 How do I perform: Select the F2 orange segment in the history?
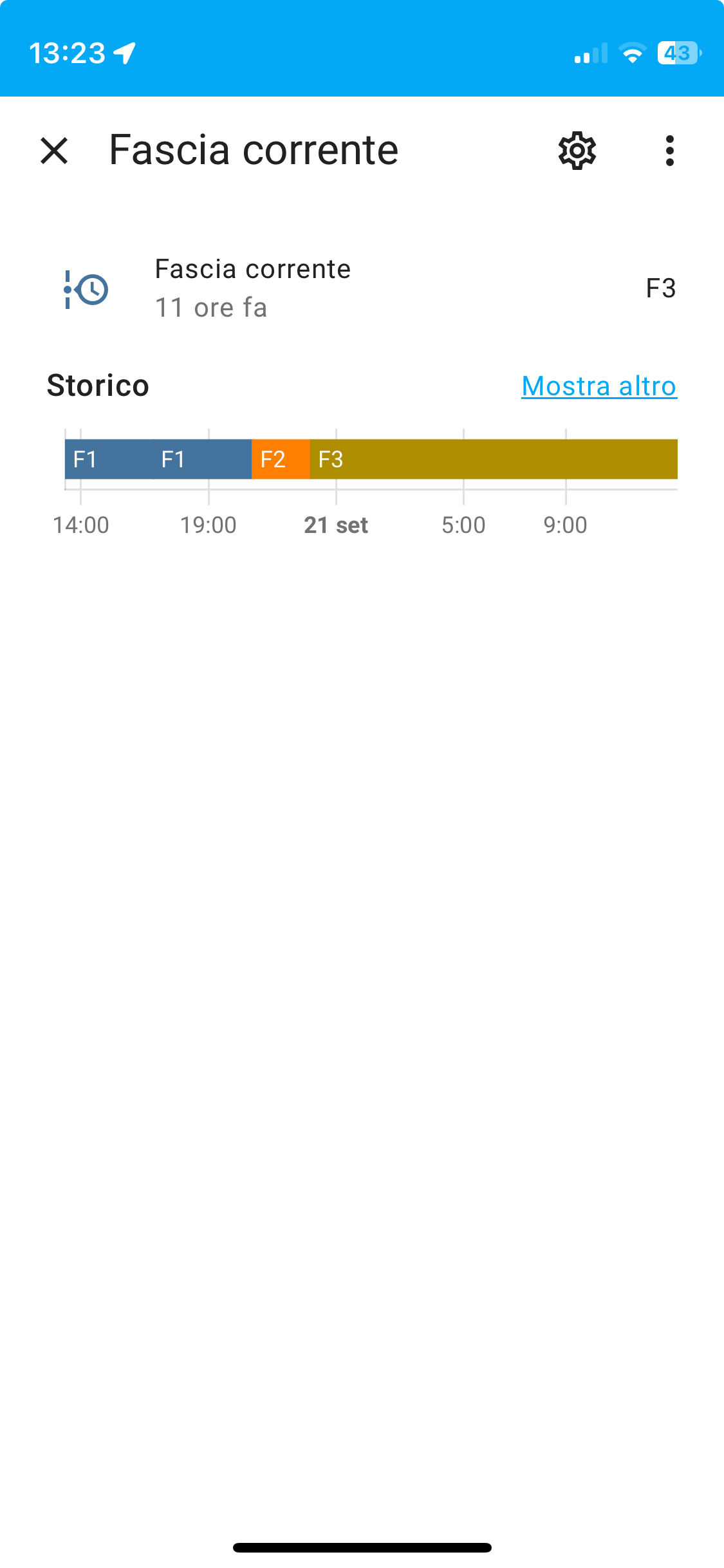click(x=279, y=459)
